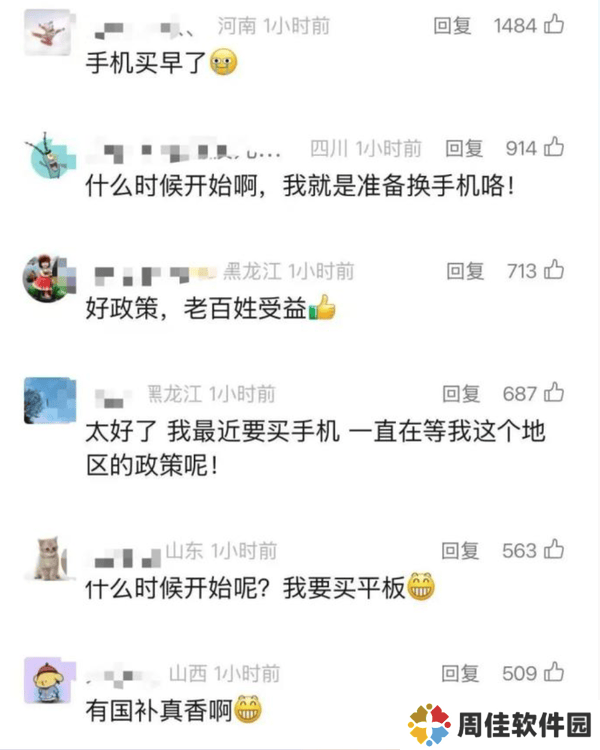Reply to the Shandong user's comment
The height and width of the screenshot is (750, 600).
coord(461,550)
